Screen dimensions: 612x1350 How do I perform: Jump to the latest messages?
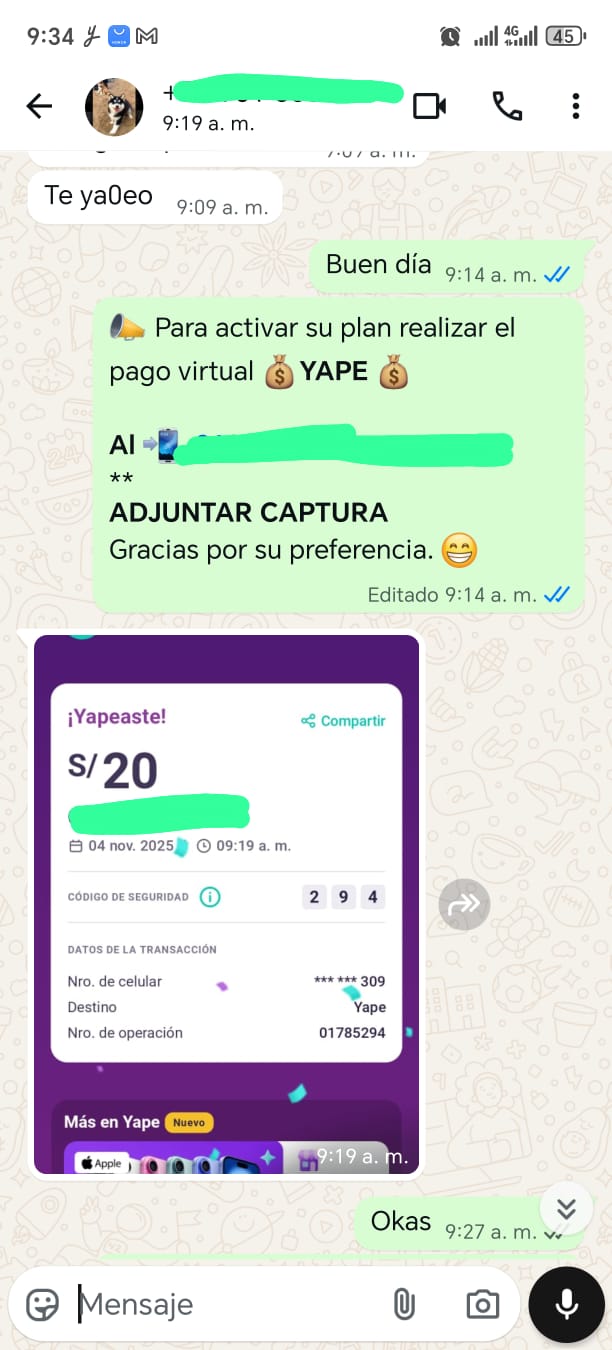tap(566, 1209)
